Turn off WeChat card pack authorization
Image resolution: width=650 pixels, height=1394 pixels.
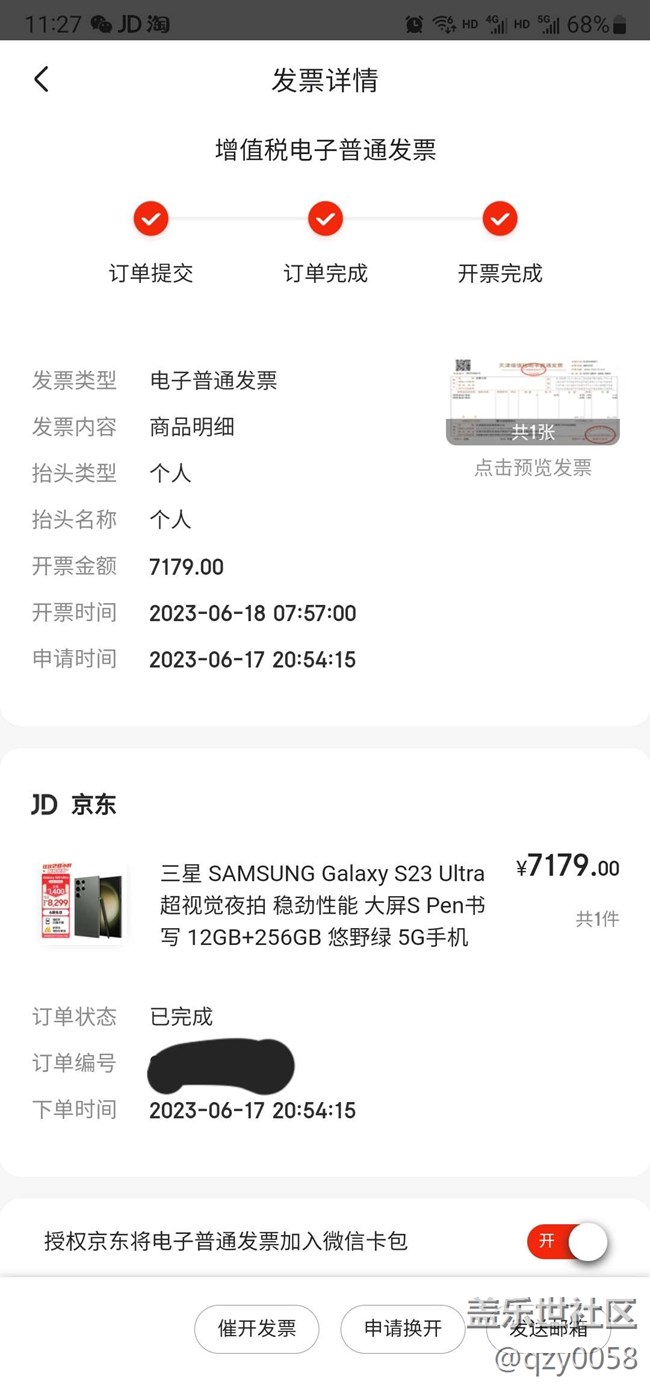567,1242
